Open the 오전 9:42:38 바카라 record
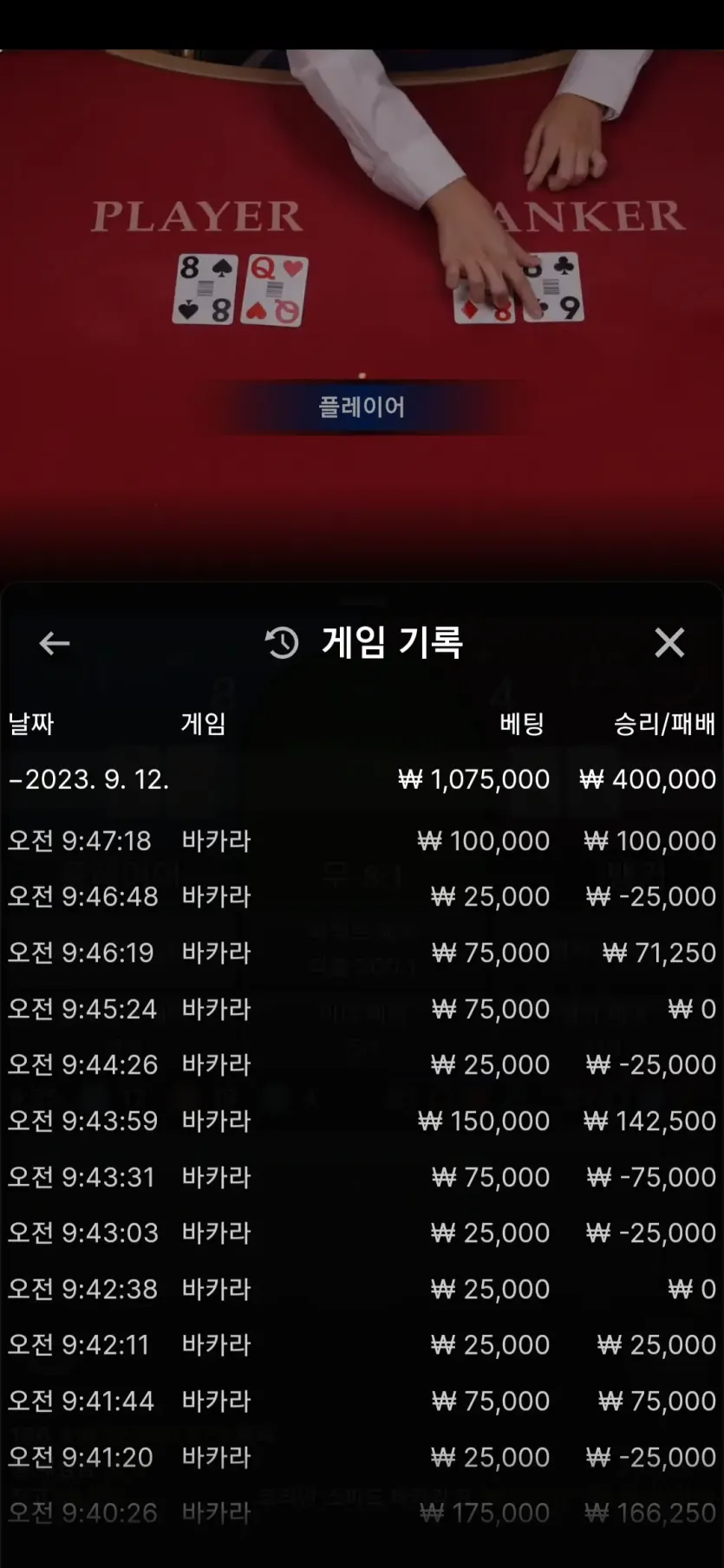724x1568 pixels. click(362, 1289)
